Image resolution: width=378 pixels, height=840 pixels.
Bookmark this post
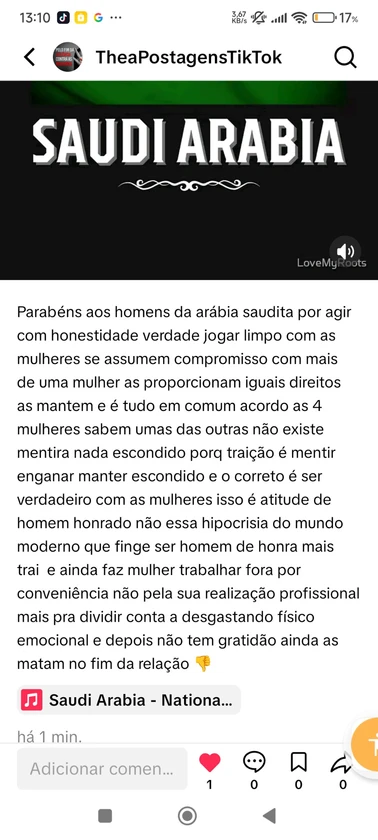[298, 762]
